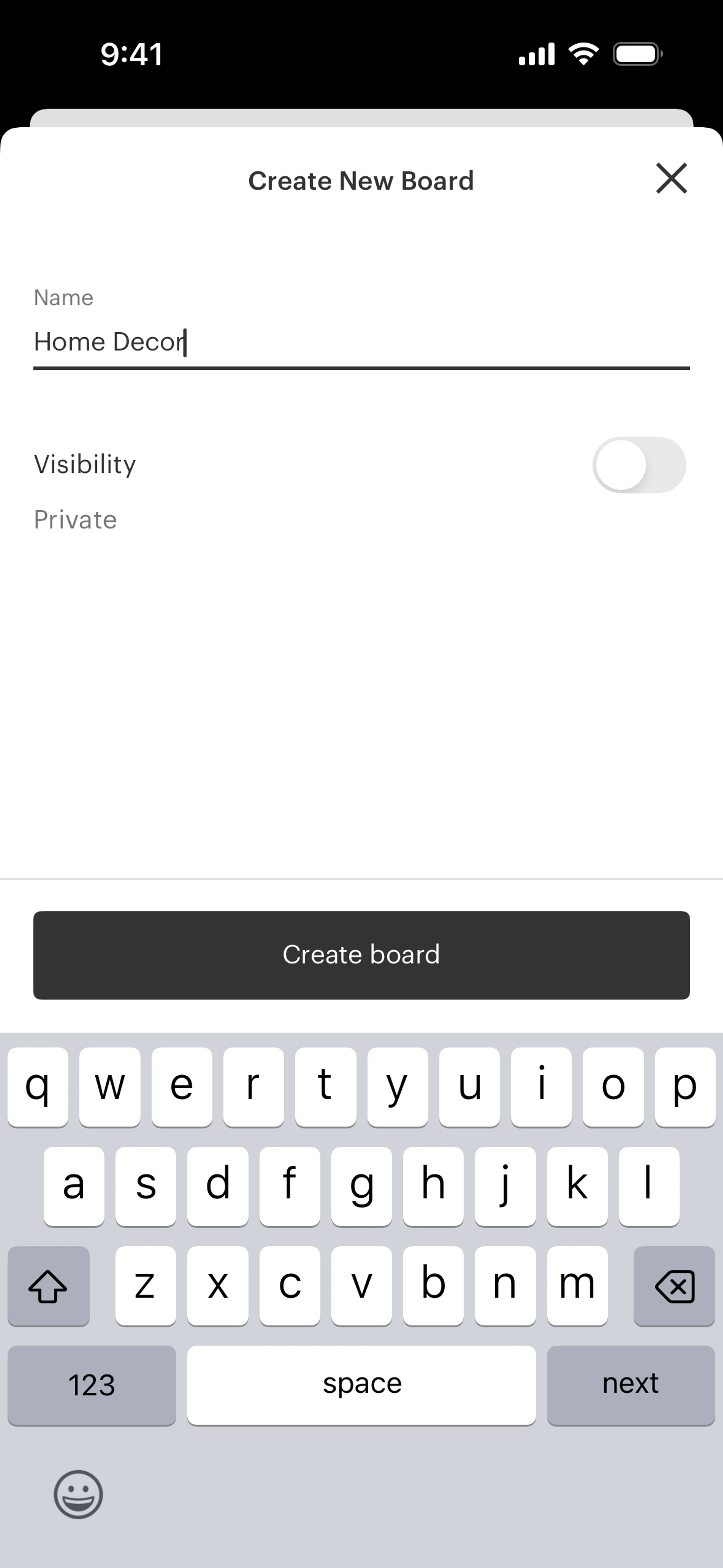Open the emoji keyboard

coord(78,1495)
